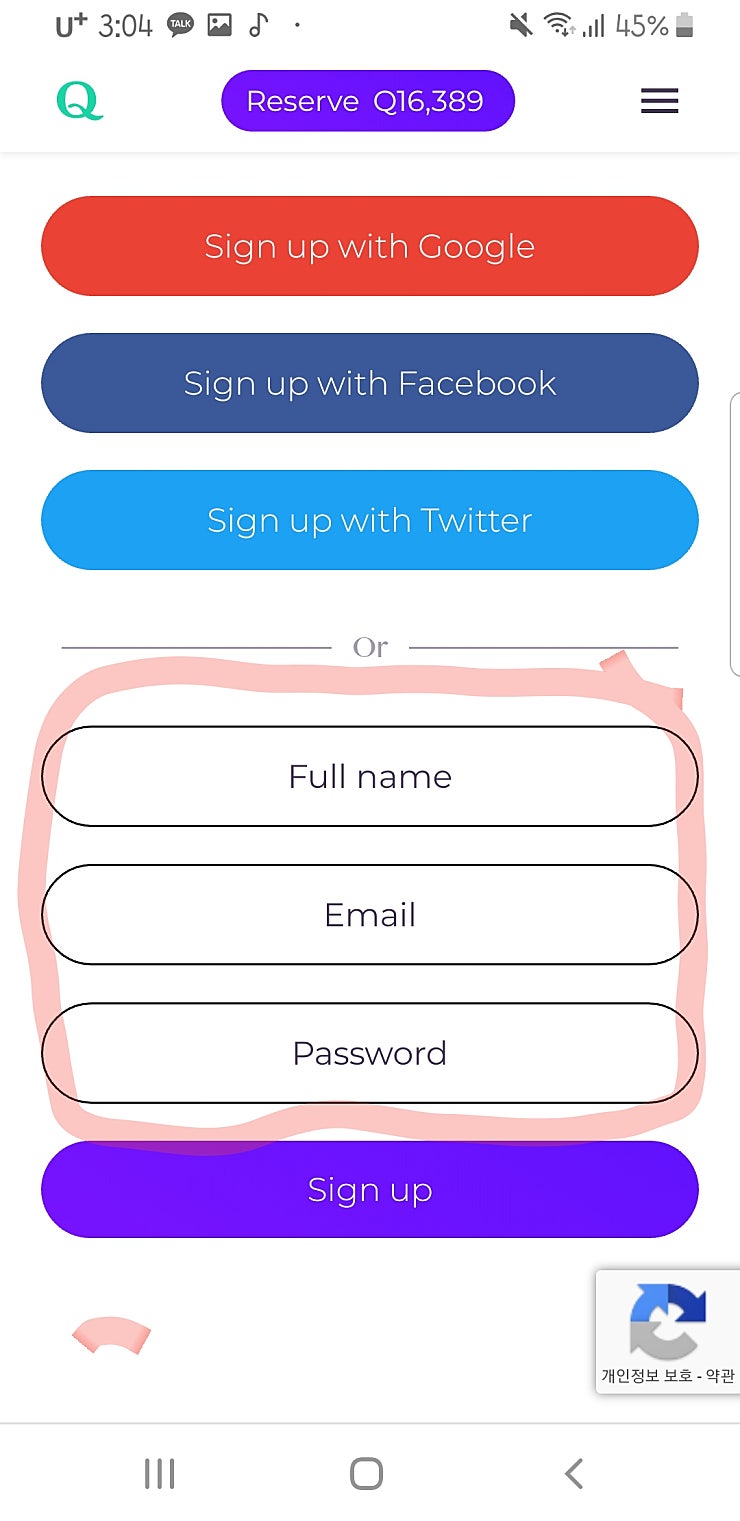Screen dimensions: 740x1521
Task: Open the hamburger menu
Action: 659,101
